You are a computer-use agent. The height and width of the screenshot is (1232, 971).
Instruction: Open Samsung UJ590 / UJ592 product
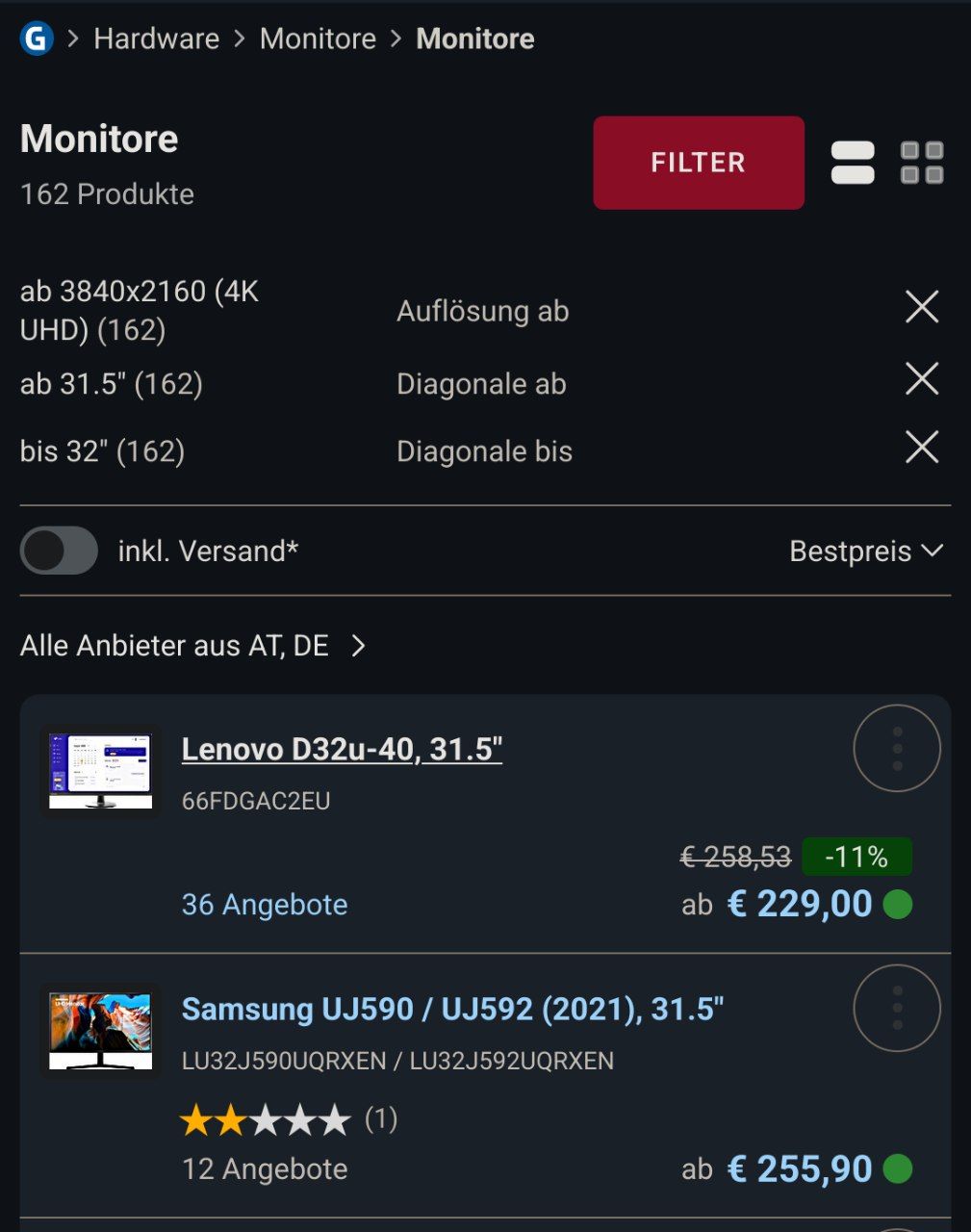tap(452, 1009)
